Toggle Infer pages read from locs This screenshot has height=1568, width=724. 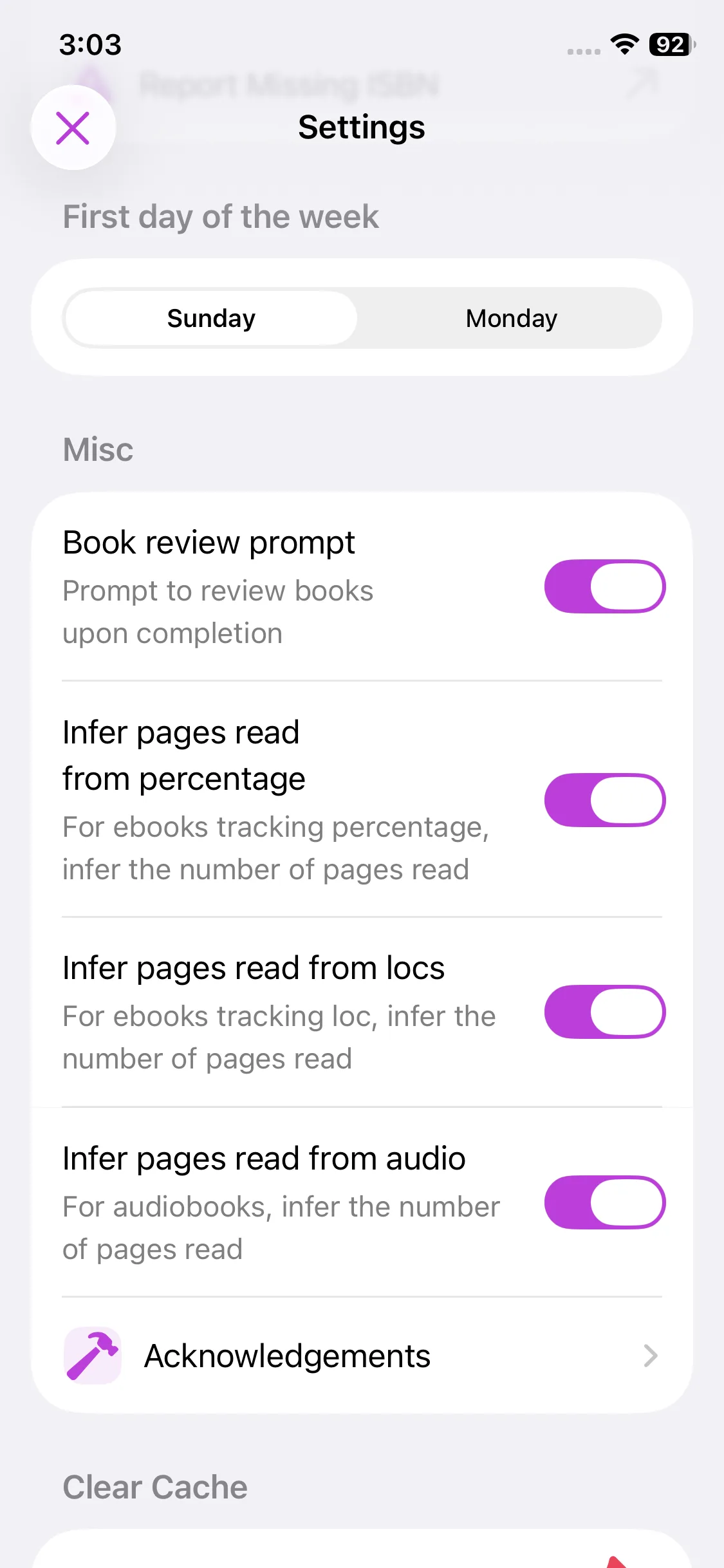[x=604, y=1012]
